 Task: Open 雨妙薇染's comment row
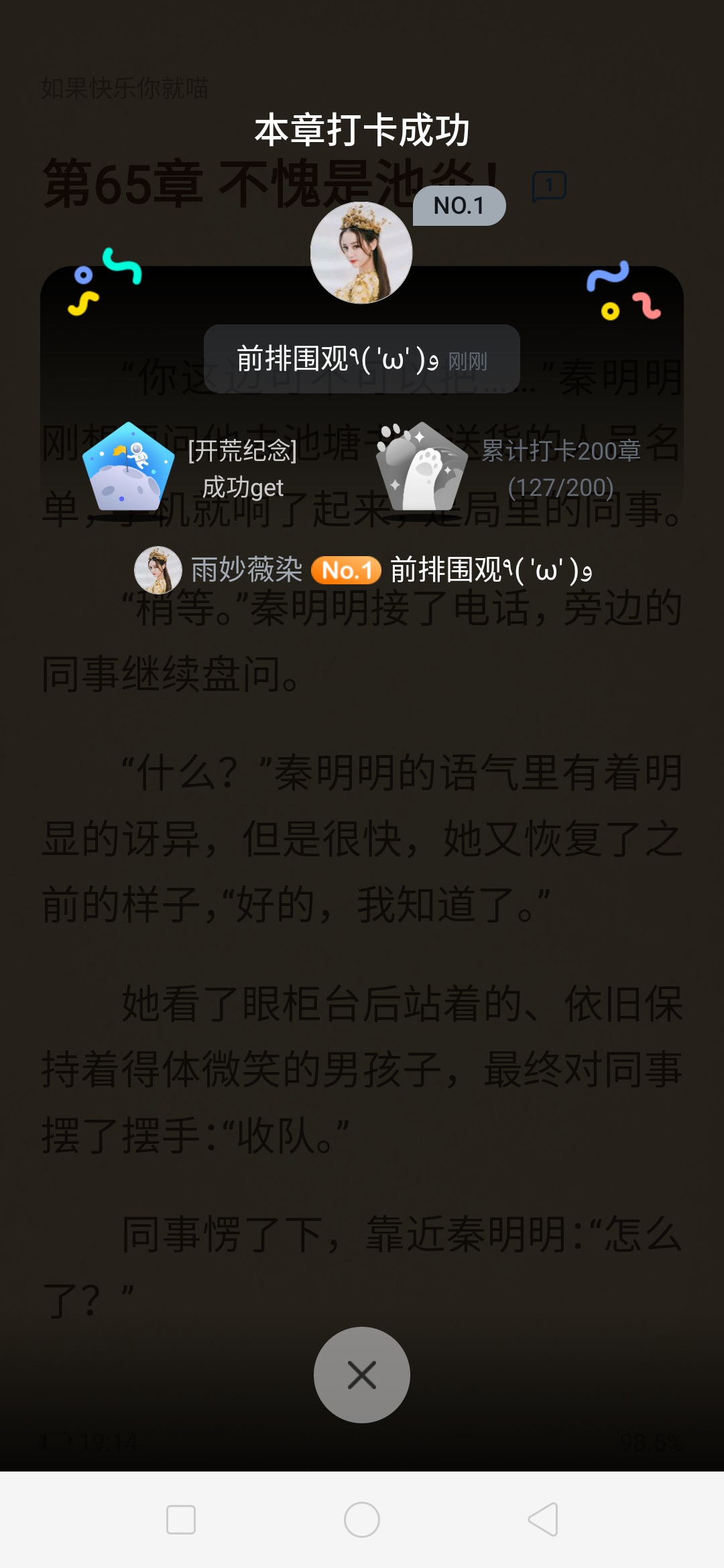362,570
